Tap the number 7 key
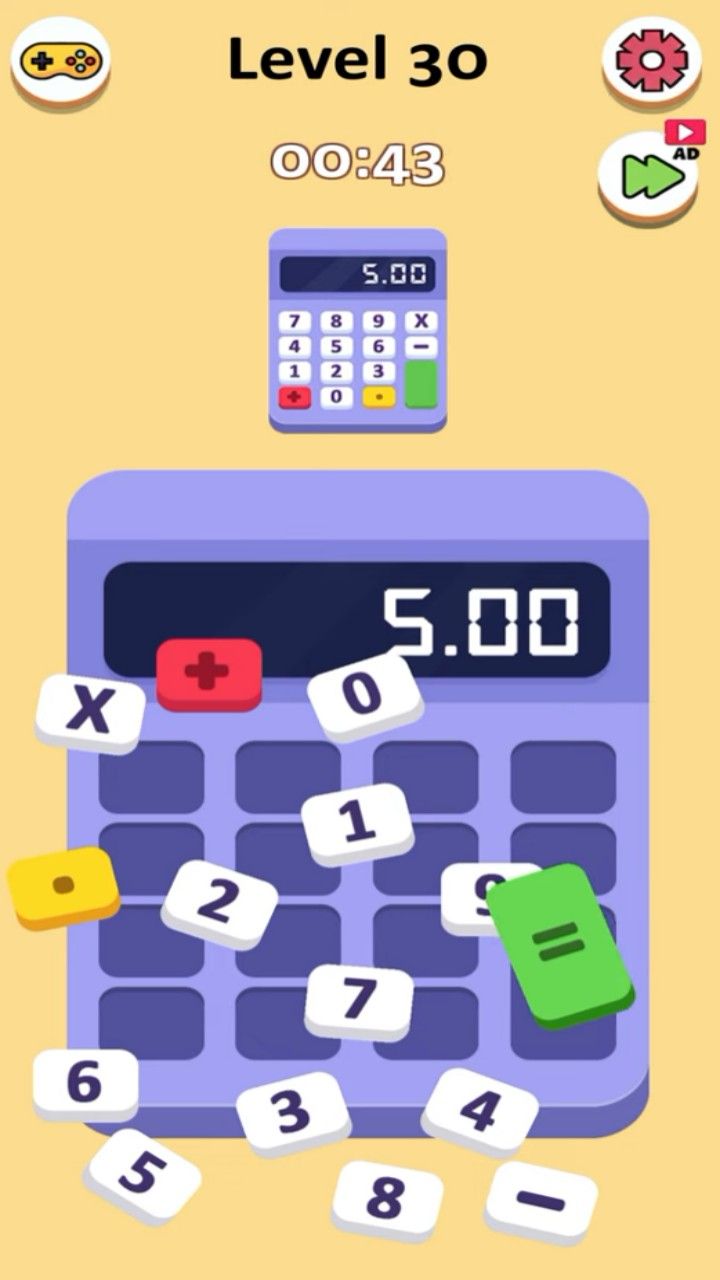This screenshot has height=1280, width=720. click(x=359, y=998)
